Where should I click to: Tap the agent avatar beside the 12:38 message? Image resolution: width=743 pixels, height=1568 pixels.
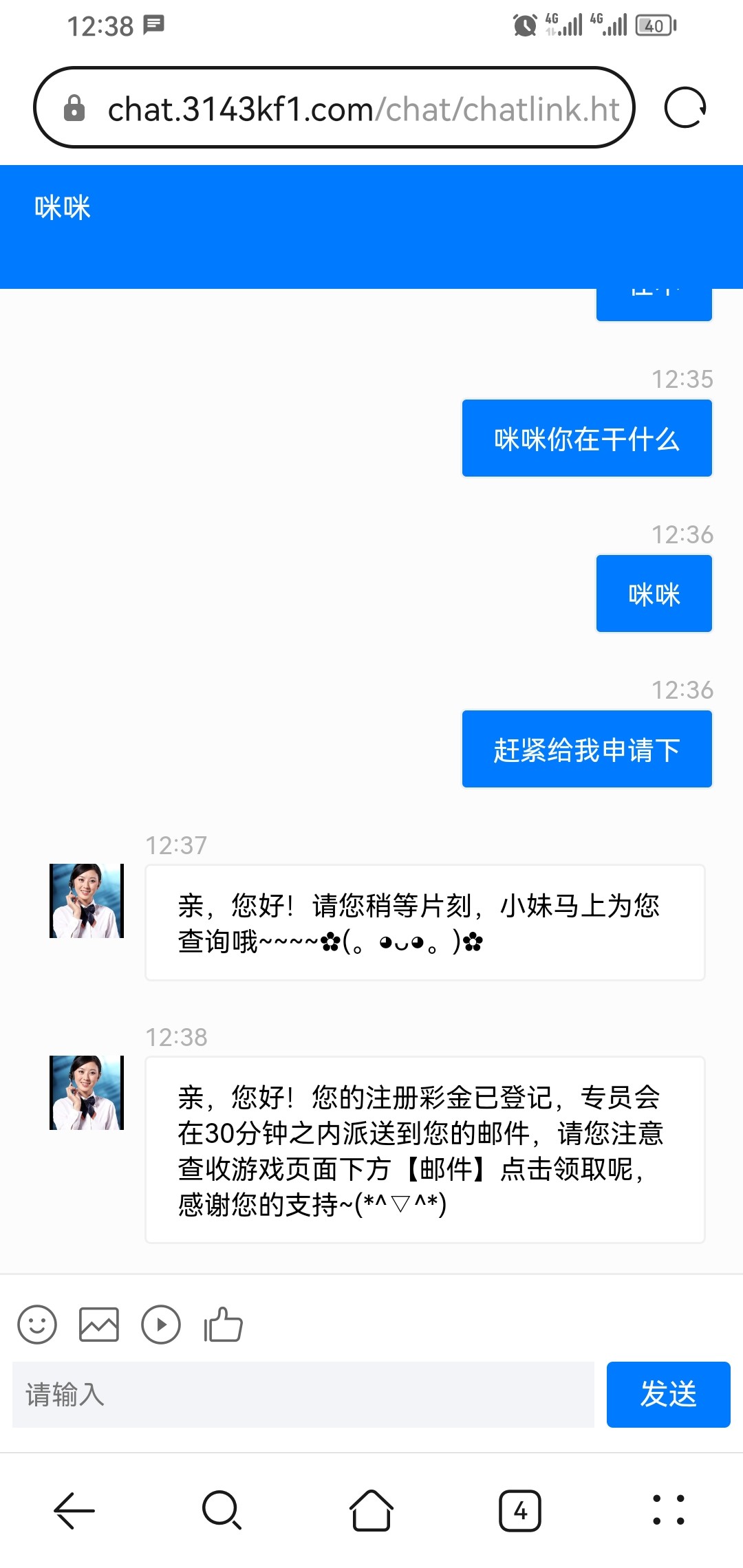coord(85,1093)
